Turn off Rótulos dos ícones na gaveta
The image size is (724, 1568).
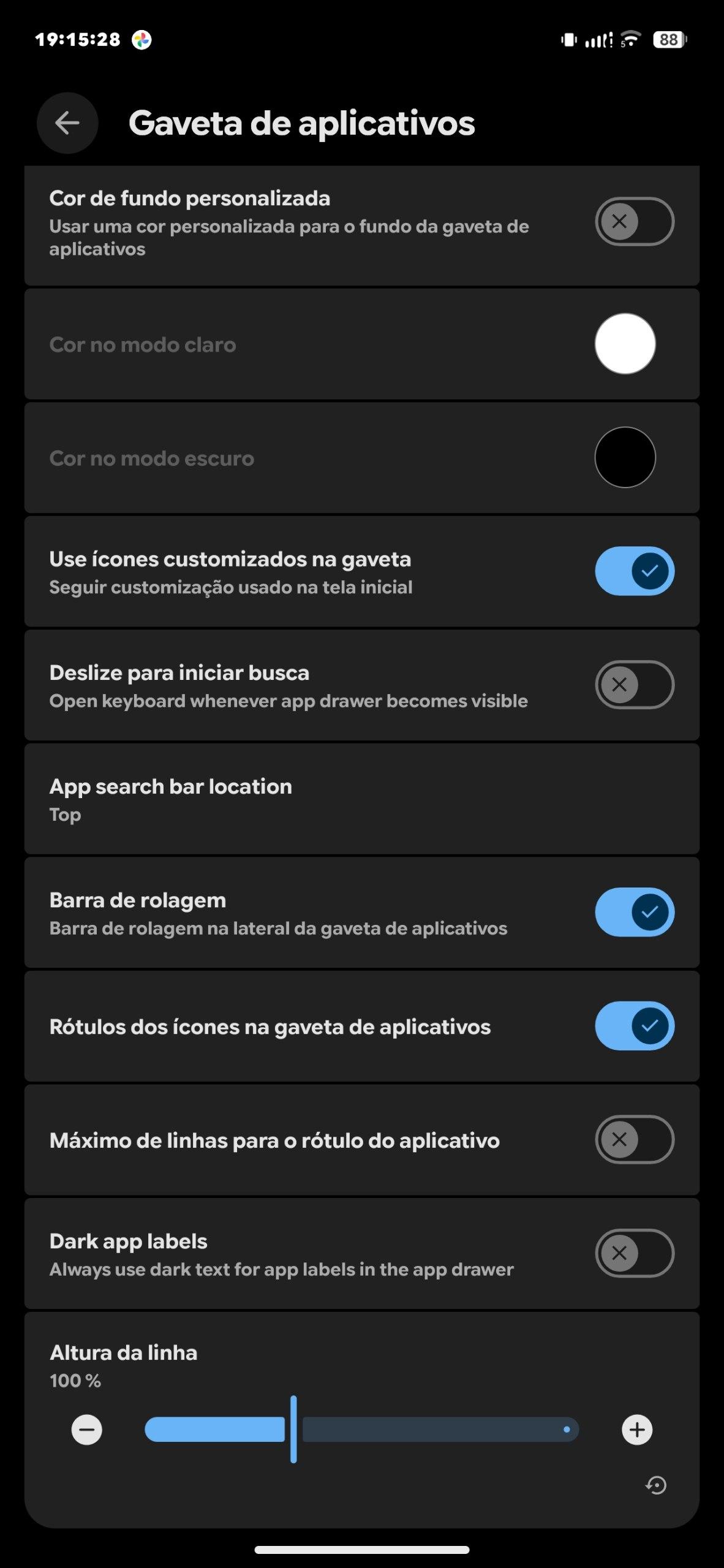click(x=634, y=1026)
